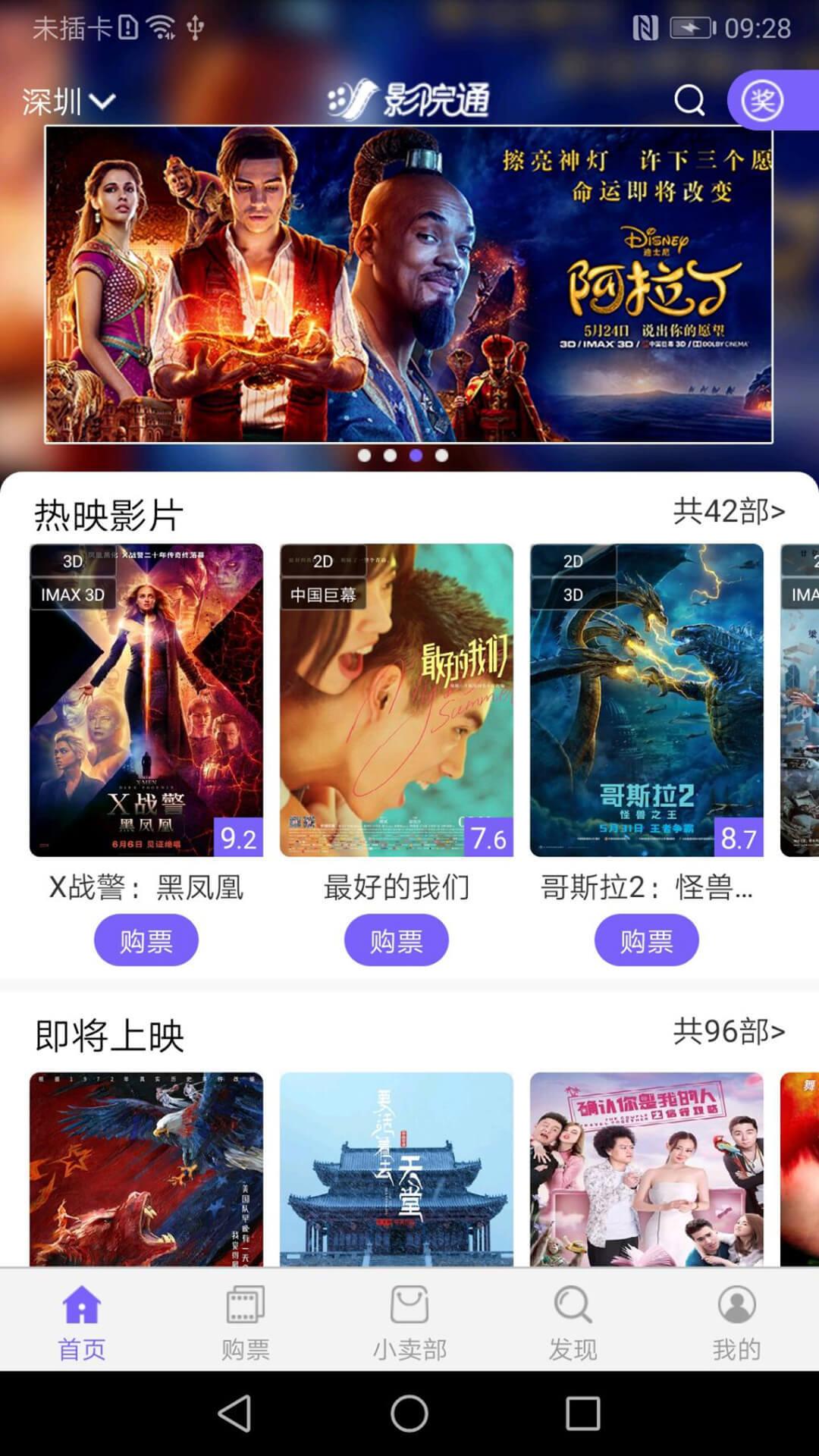Open the X战警：黑凤凰 poster
This screenshot has width=819, height=1456.
pyautogui.click(x=146, y=700)
